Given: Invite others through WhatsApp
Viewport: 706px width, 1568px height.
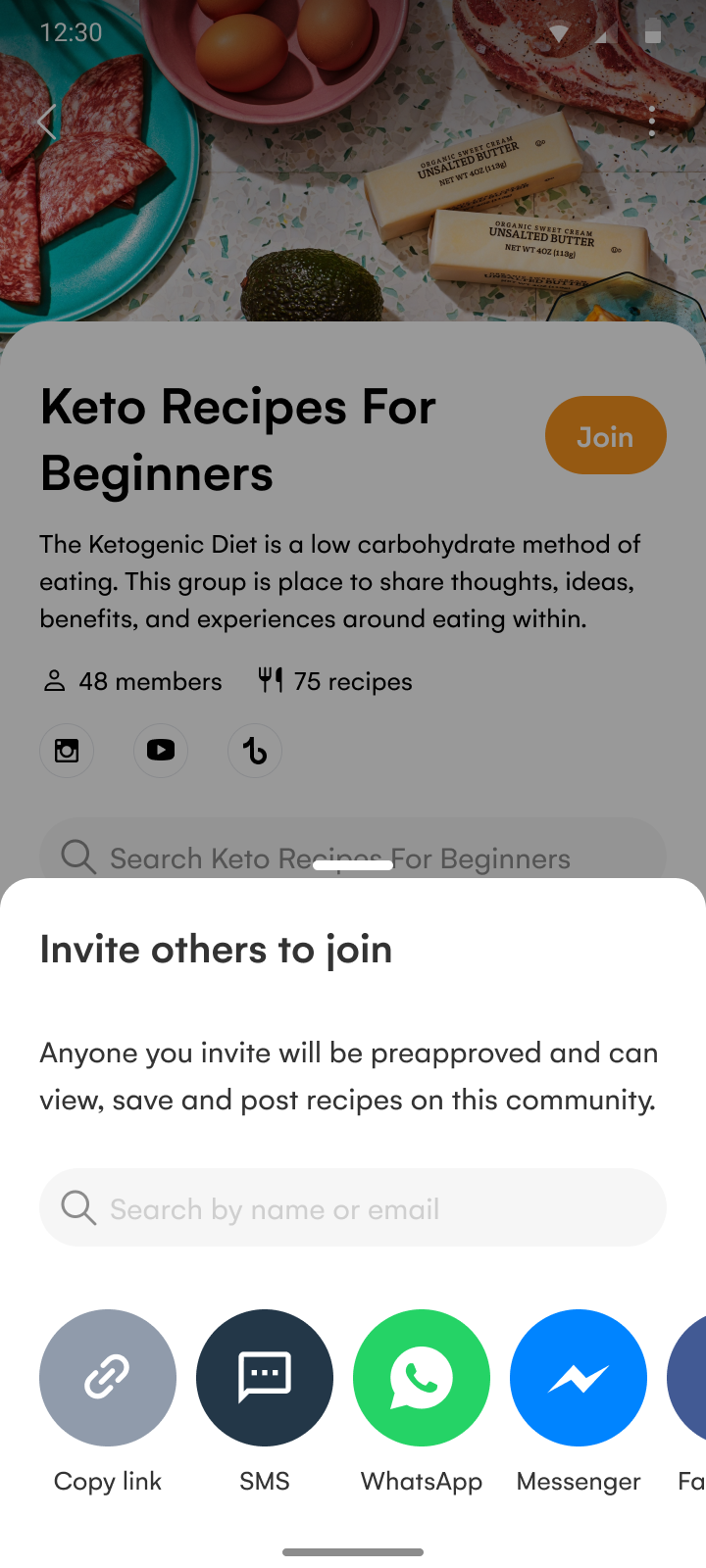Looking at the screenshot, I should click(x=422, y=1378).
